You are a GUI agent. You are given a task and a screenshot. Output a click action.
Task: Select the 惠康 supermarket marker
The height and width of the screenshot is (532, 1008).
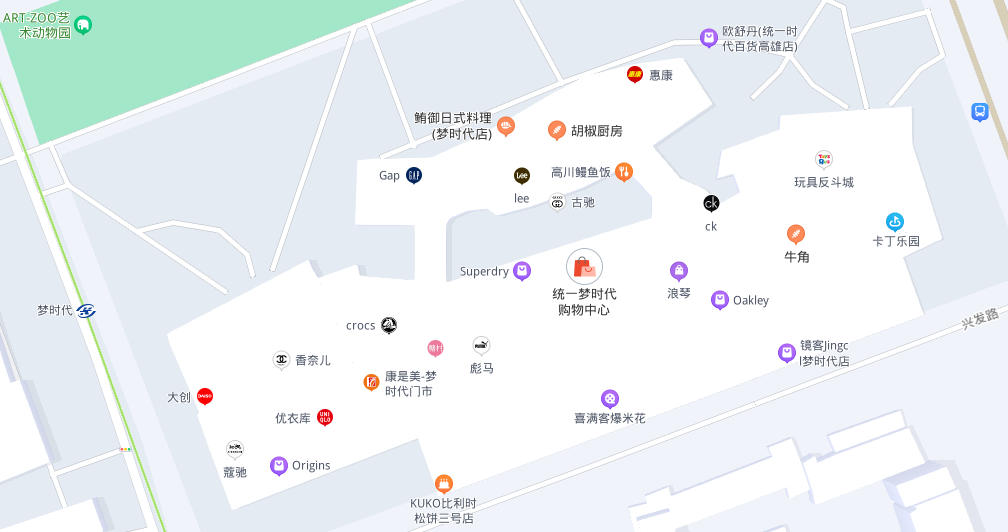click(635, 74)
